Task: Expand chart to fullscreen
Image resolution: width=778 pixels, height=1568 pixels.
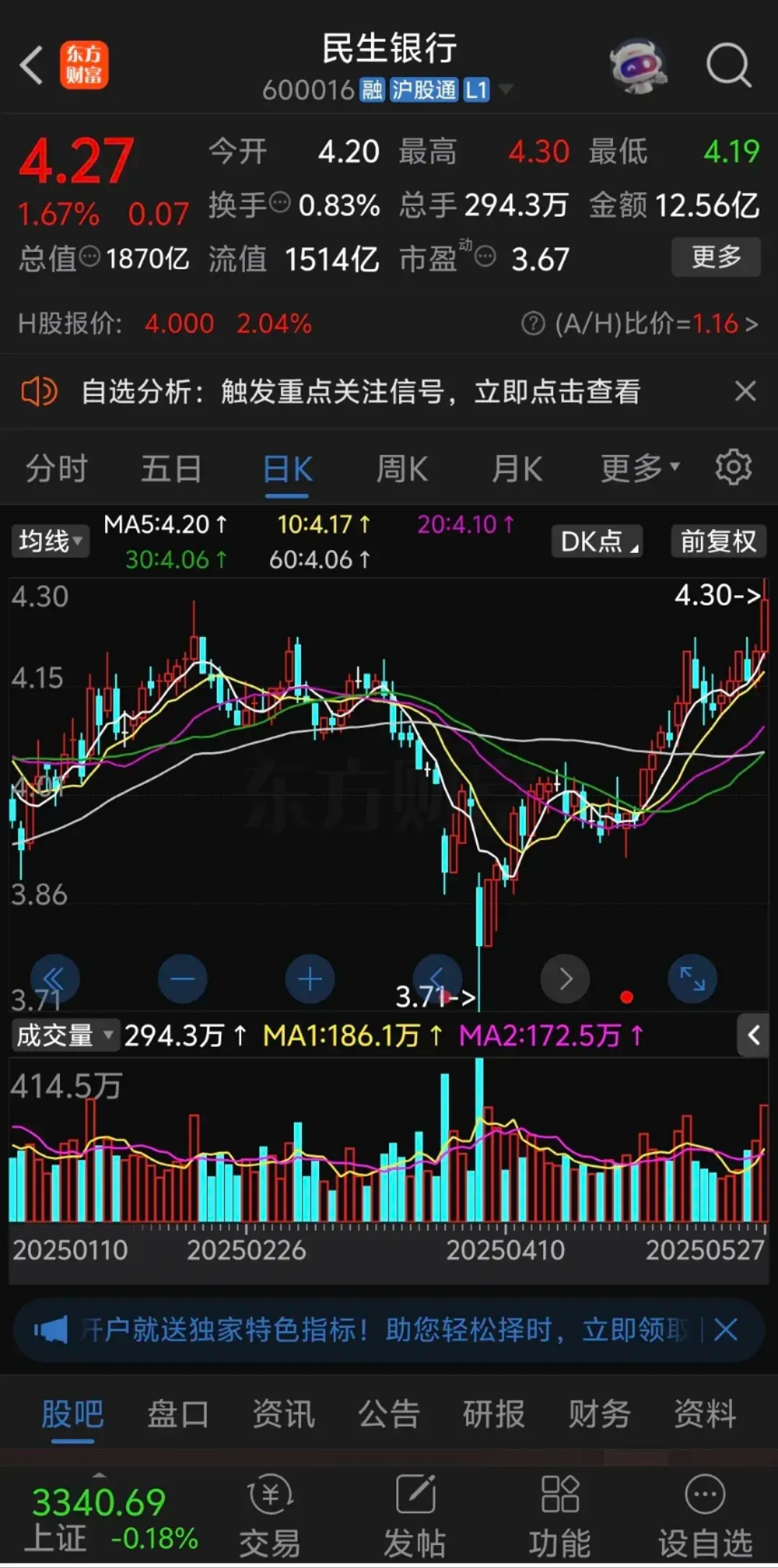Action: [x=692, y=979]
